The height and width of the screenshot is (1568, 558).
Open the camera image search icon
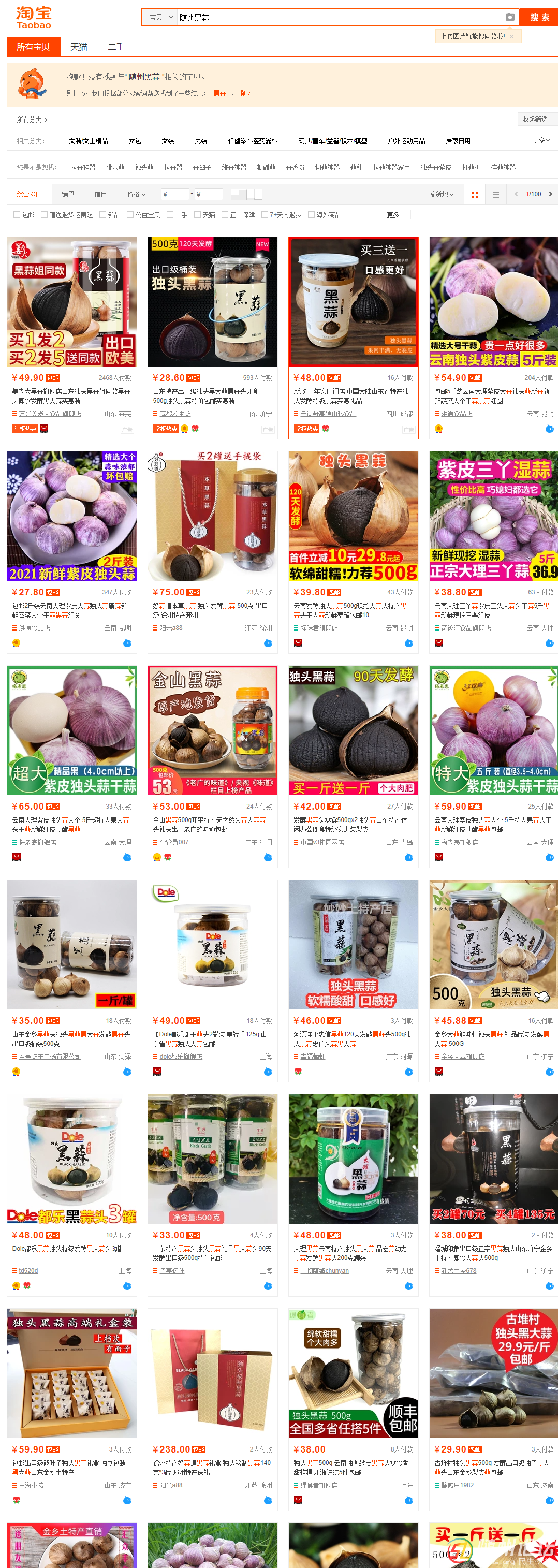tap(510, 18)
